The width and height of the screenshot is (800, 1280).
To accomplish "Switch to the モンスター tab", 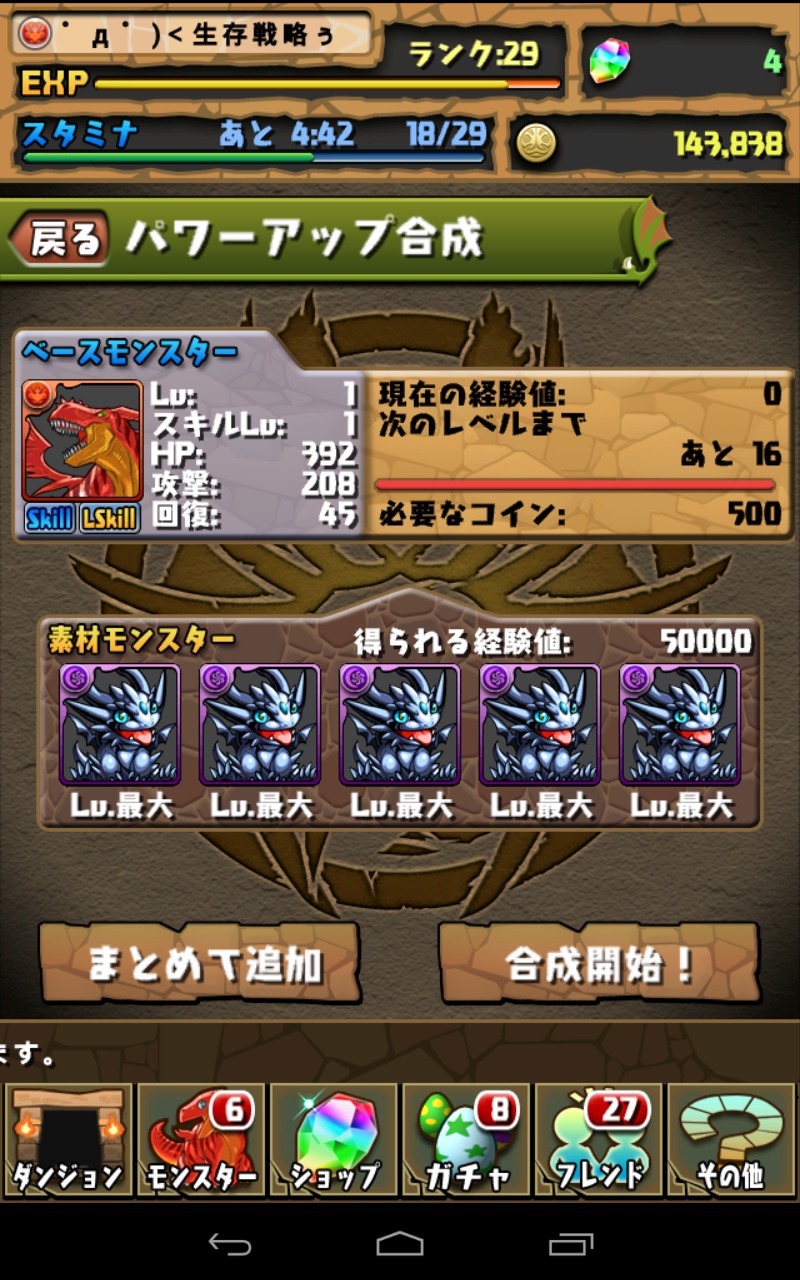I will (201, 1140).
